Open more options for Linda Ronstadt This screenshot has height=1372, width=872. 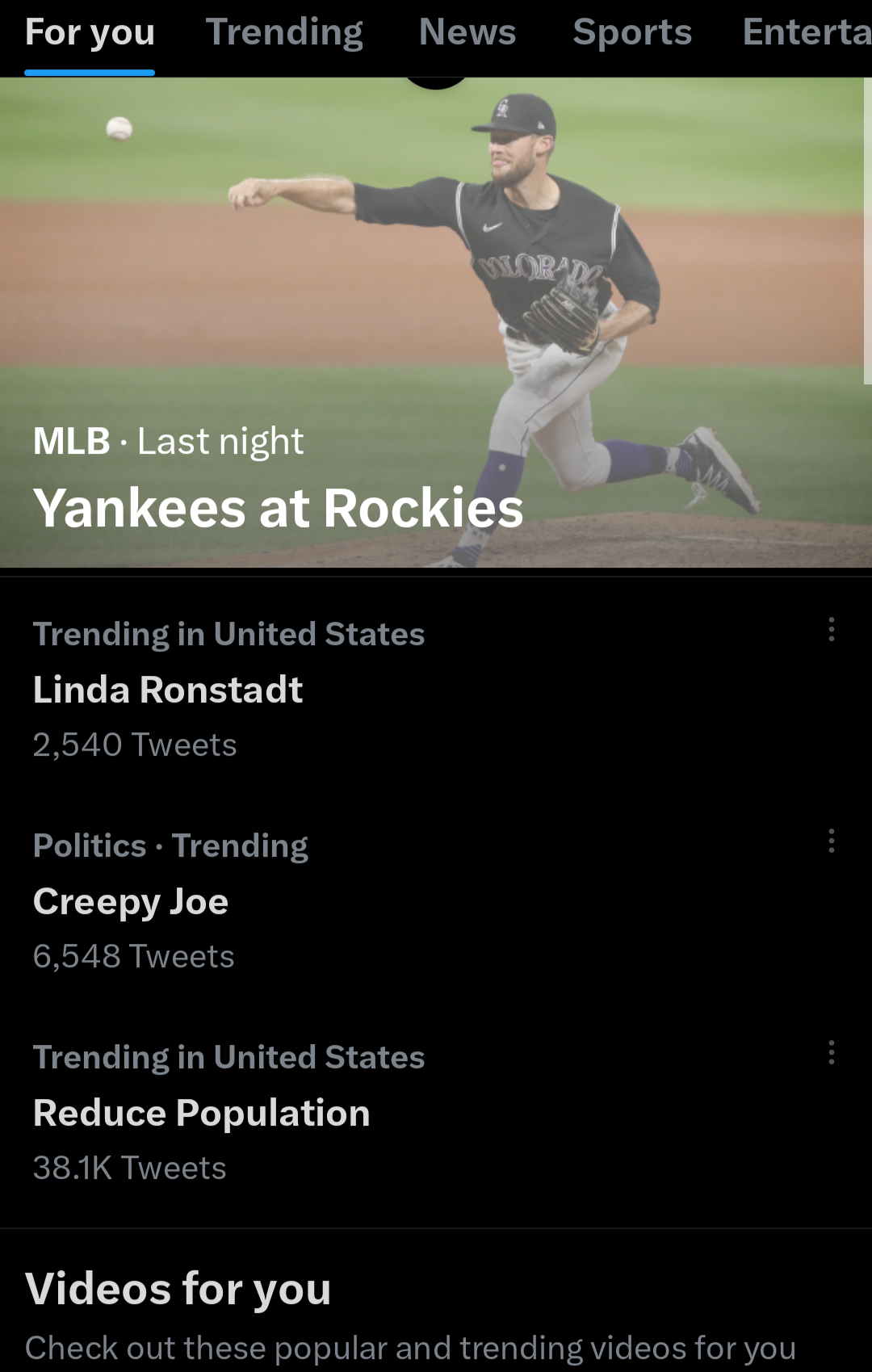pos(831,630)
